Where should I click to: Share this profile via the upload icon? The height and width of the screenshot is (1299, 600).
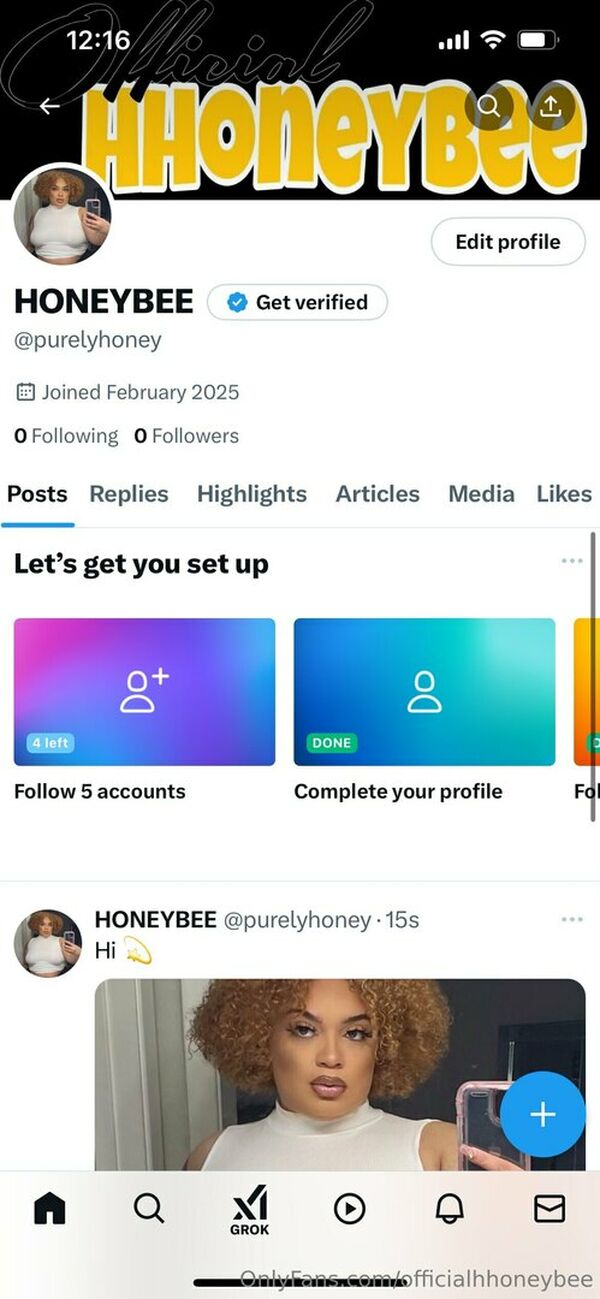[550, 106]
